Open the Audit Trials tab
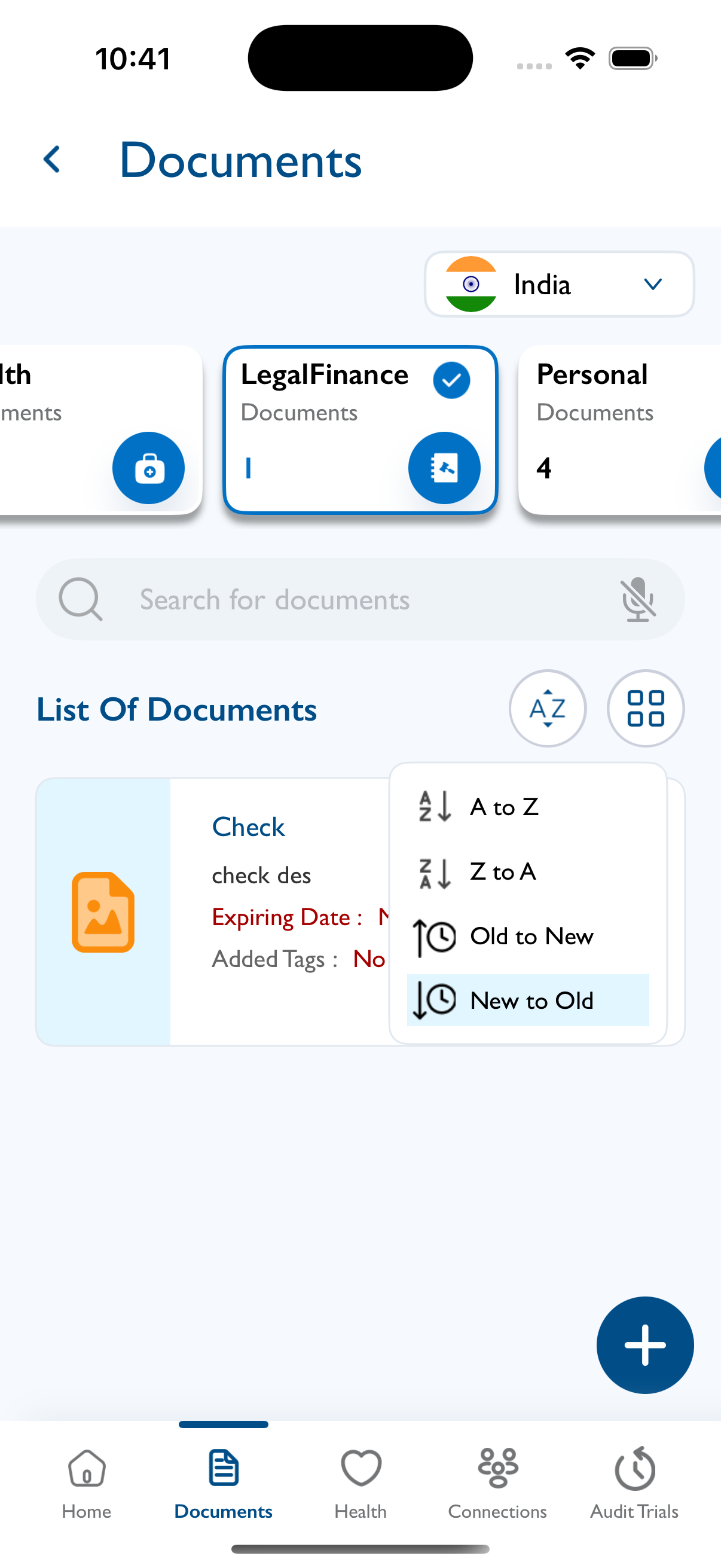721x1568 pixels. point(634,1484)
